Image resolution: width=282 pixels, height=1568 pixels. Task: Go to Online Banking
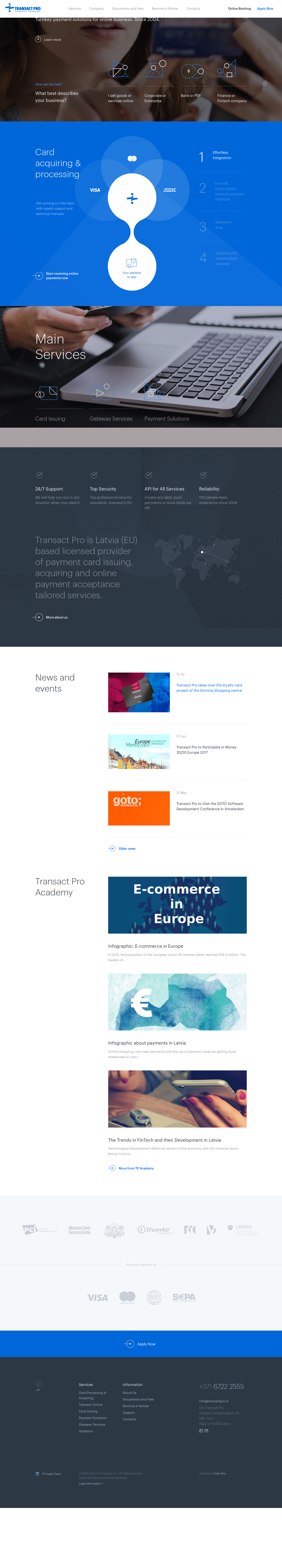(239, 9)
